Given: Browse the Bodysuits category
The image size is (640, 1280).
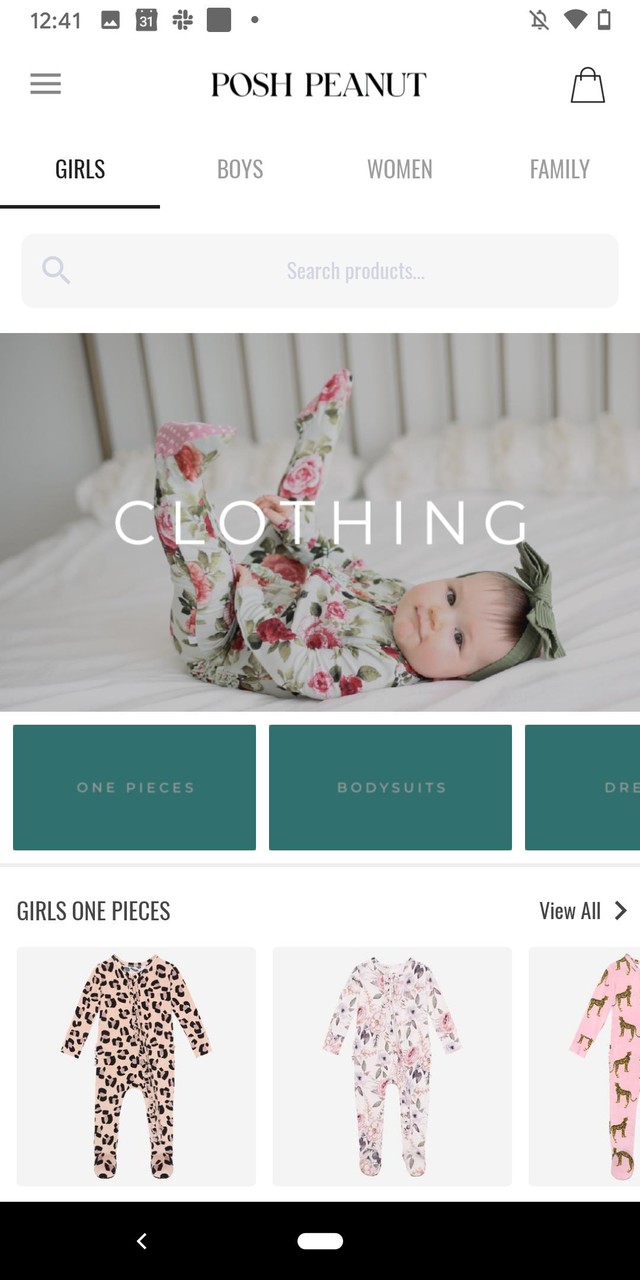Looking at the screenshot, I should [x=390, y=787].
